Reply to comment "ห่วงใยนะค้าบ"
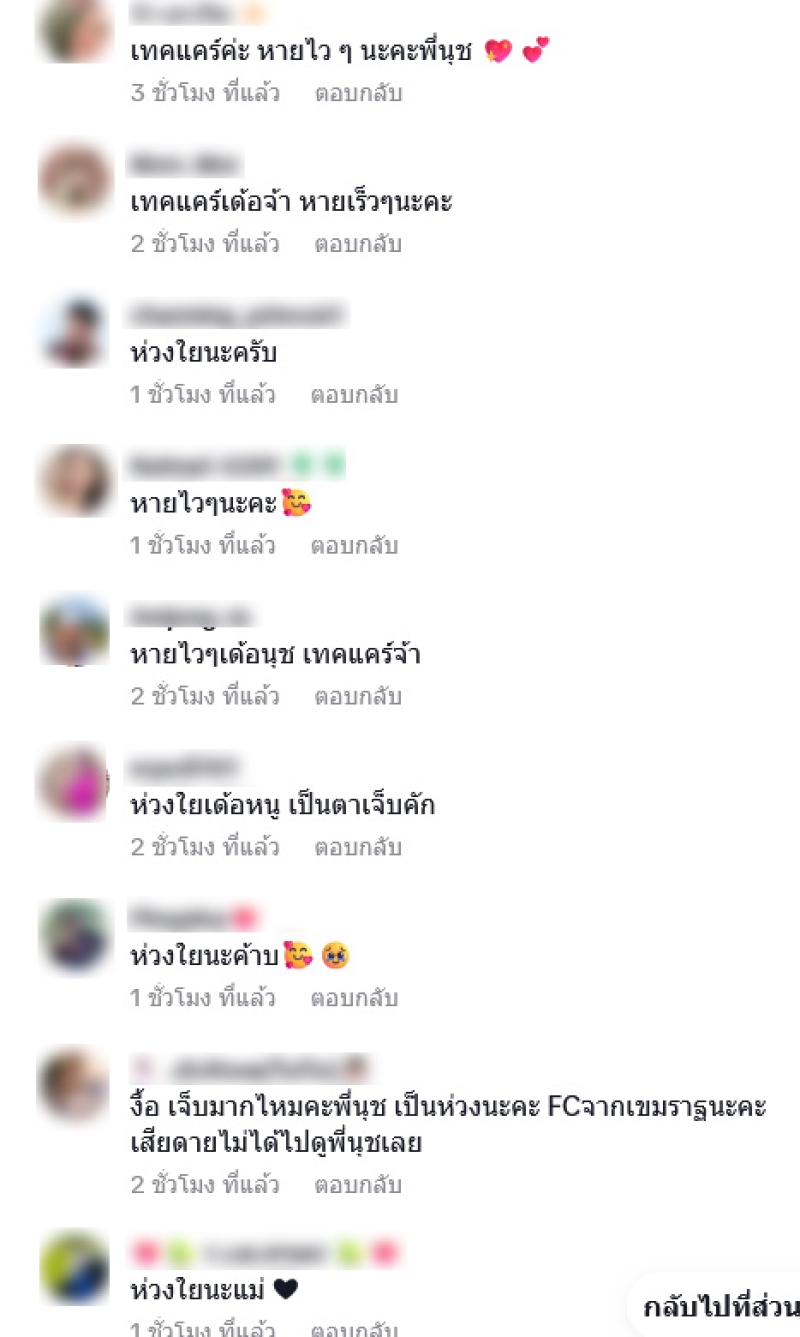Viewport: 800px width, 1337px height. [x=354, y=998]
